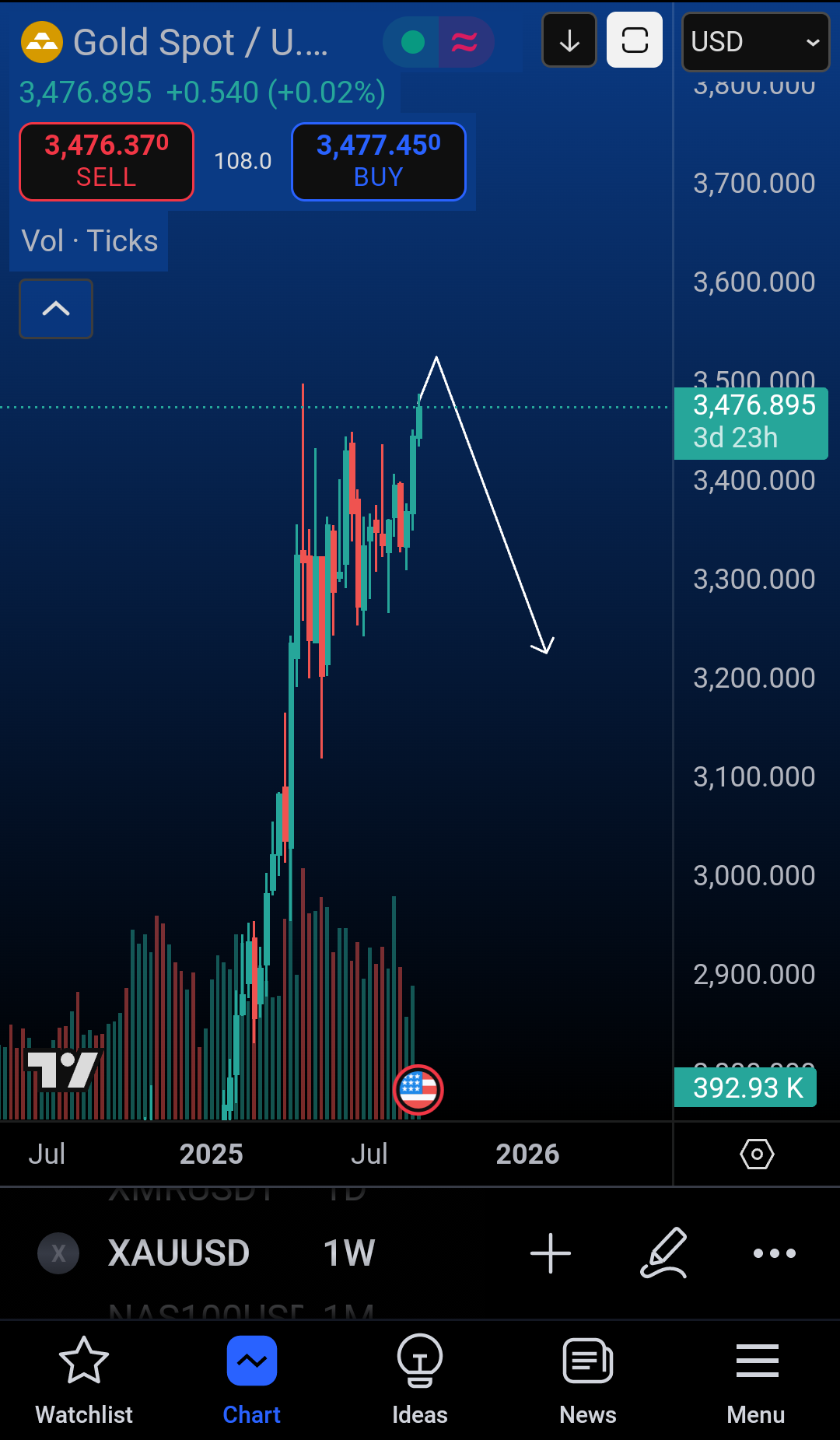Open the Menu tab
The width and height of the screenshot is (840, 1440).
pyautogui.click(x=756, y=1380)
